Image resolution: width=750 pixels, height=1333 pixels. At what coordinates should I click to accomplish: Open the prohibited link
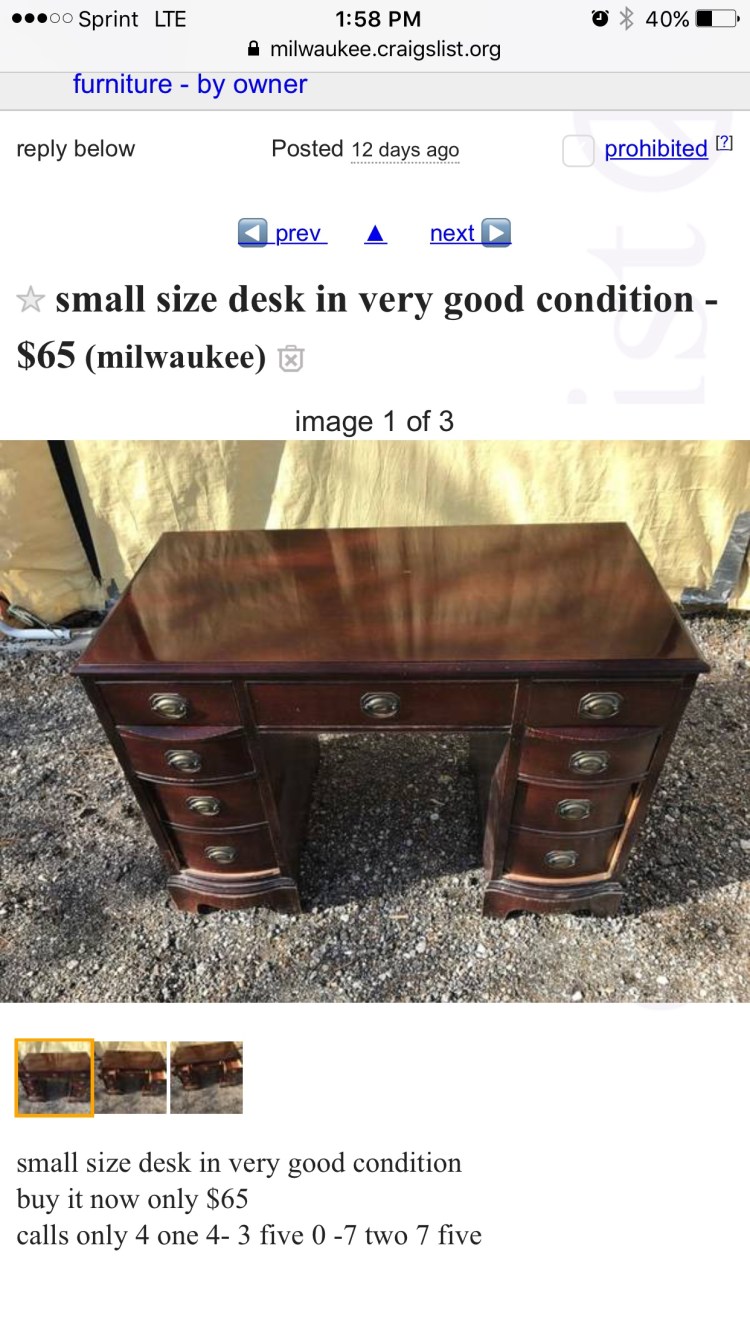[x=655, y=149]
